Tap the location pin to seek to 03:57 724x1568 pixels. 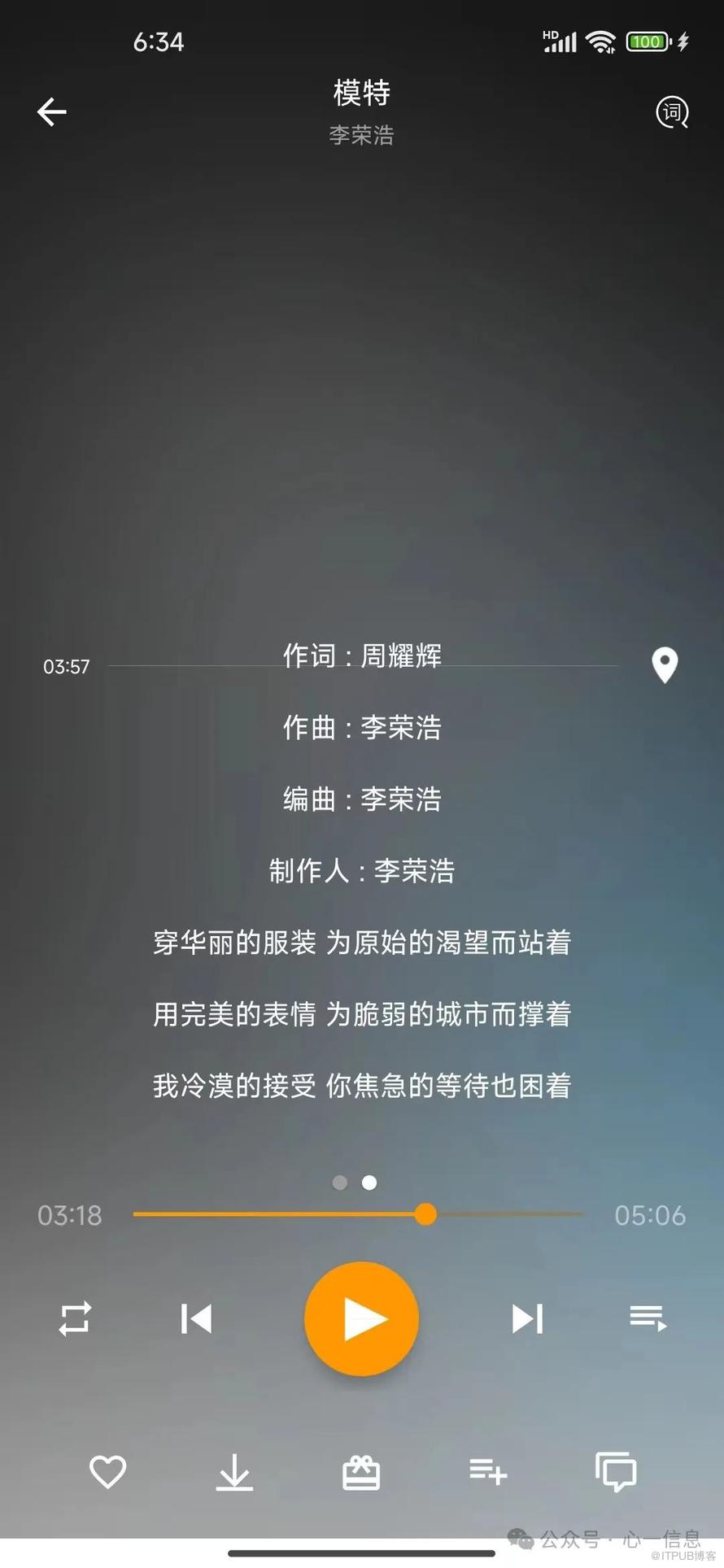click(665, 665)
